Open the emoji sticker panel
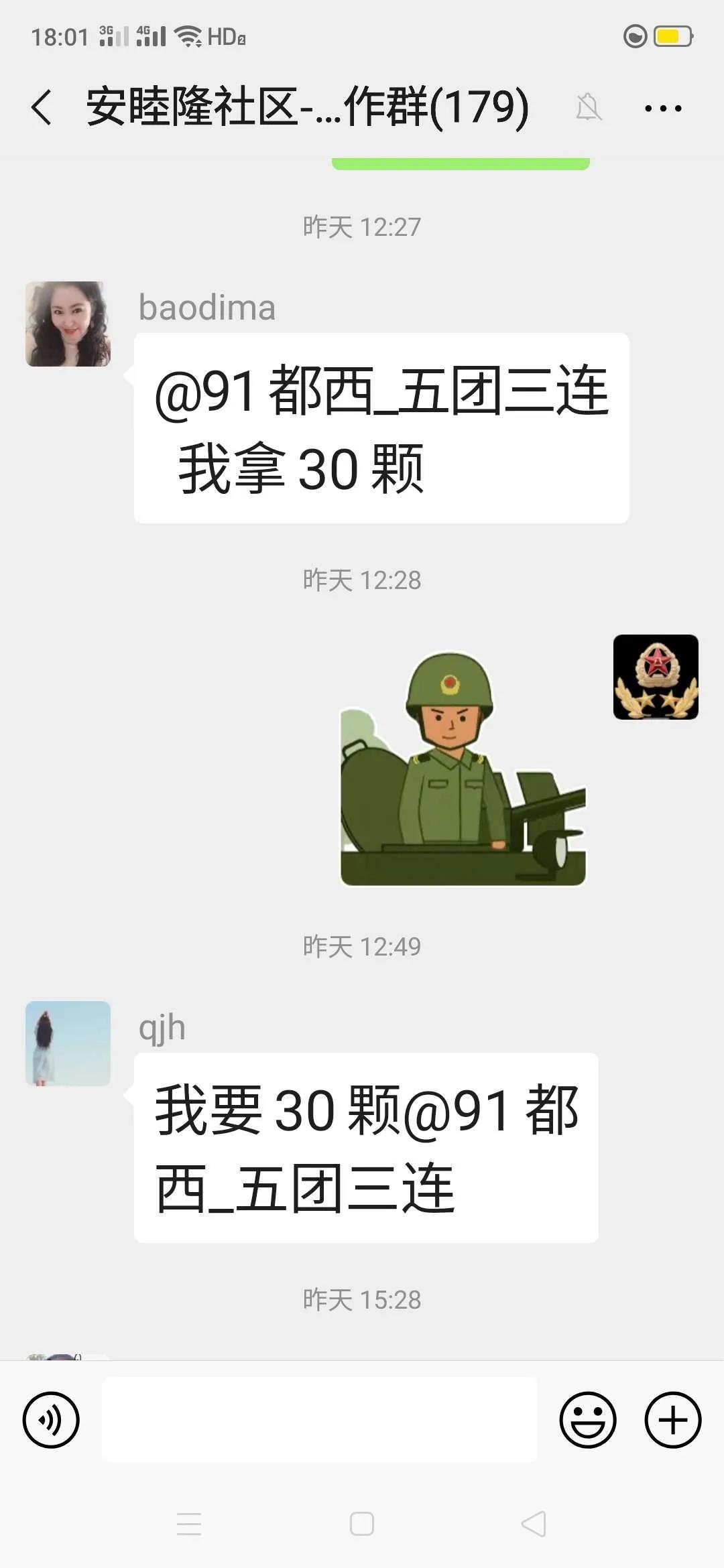Image resolution: width=724 pixels, height=1568 pixels. coord(587,1420)
